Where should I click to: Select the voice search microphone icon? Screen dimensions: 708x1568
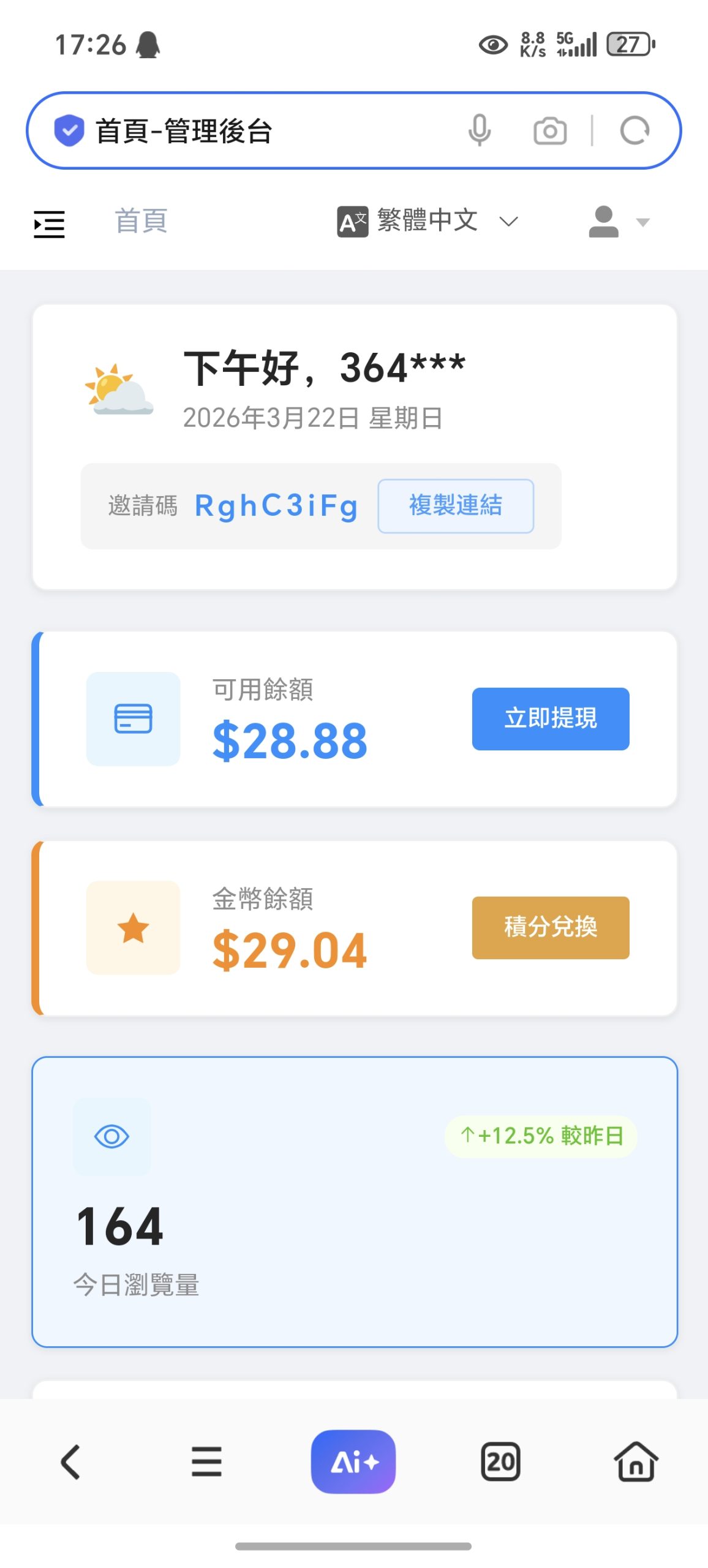point(481,130)
